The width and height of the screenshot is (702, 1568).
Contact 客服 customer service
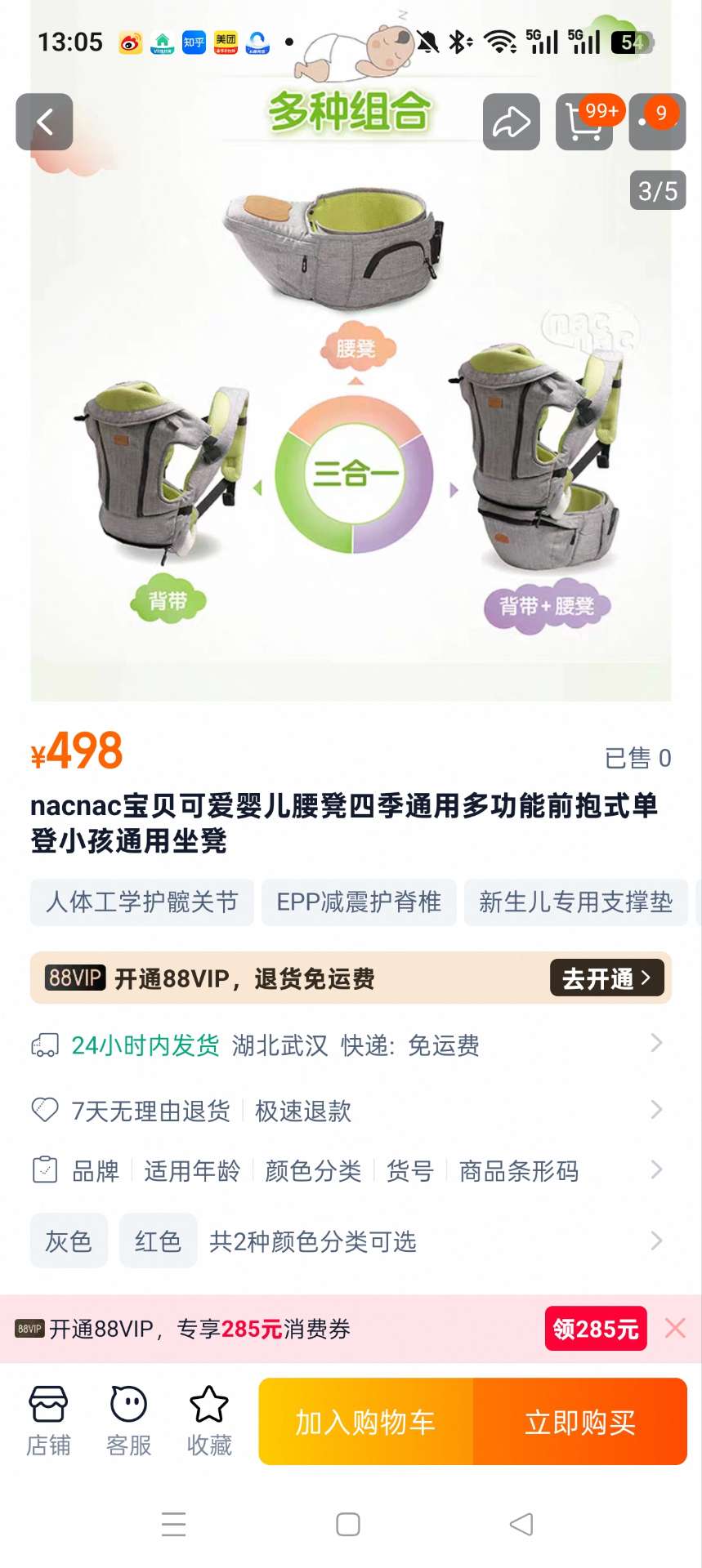129,1421
